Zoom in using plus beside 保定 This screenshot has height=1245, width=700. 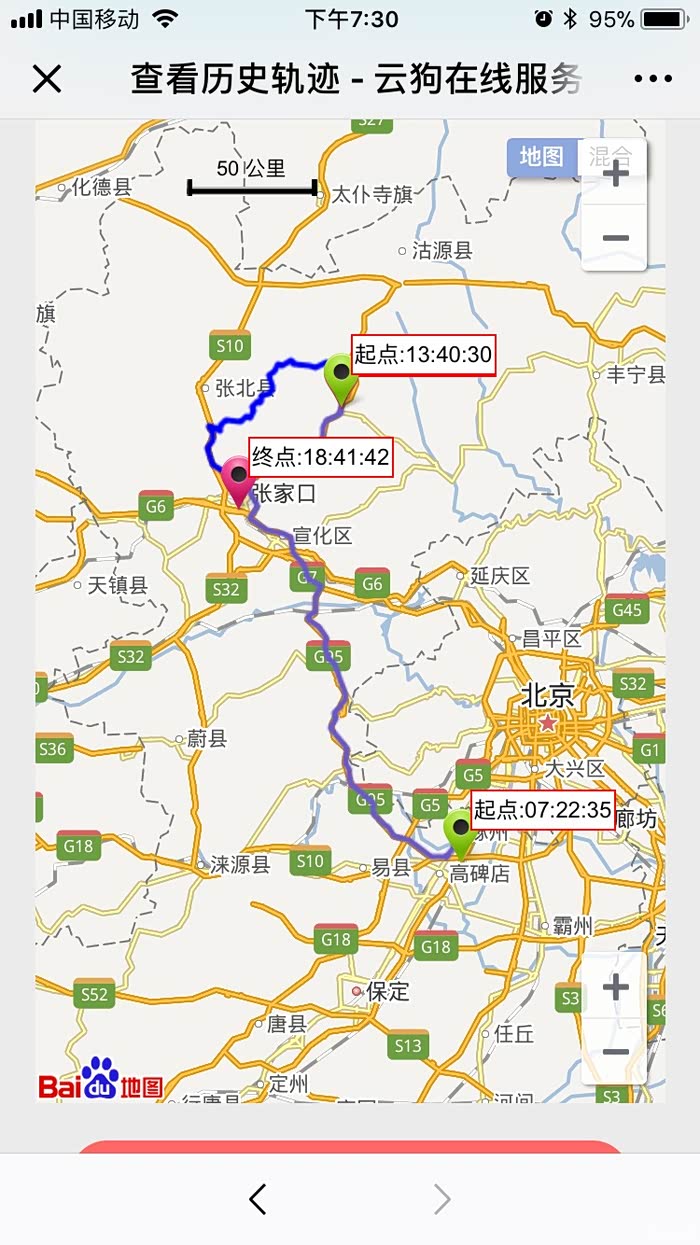click(x=615, y=986)
